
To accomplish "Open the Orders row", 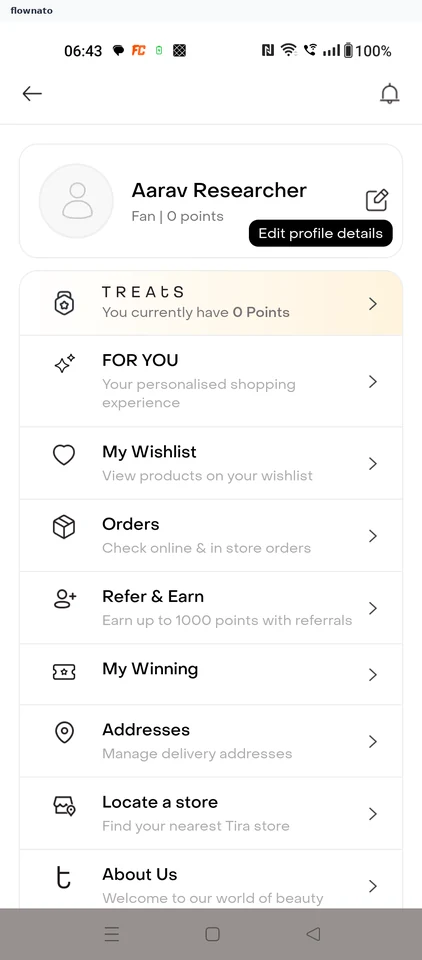I will (211, 536).
